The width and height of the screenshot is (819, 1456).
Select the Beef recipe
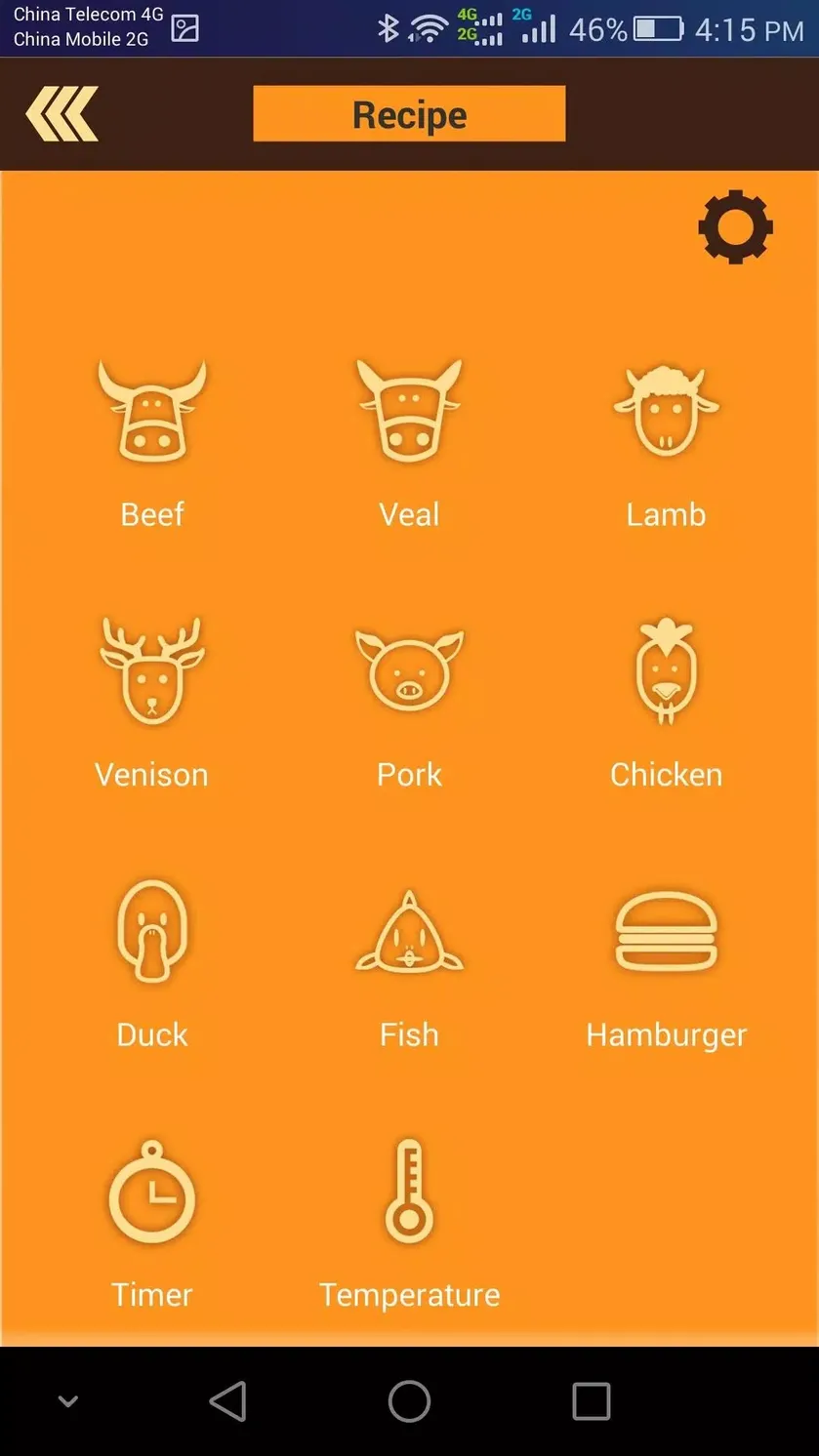[152, 444]
